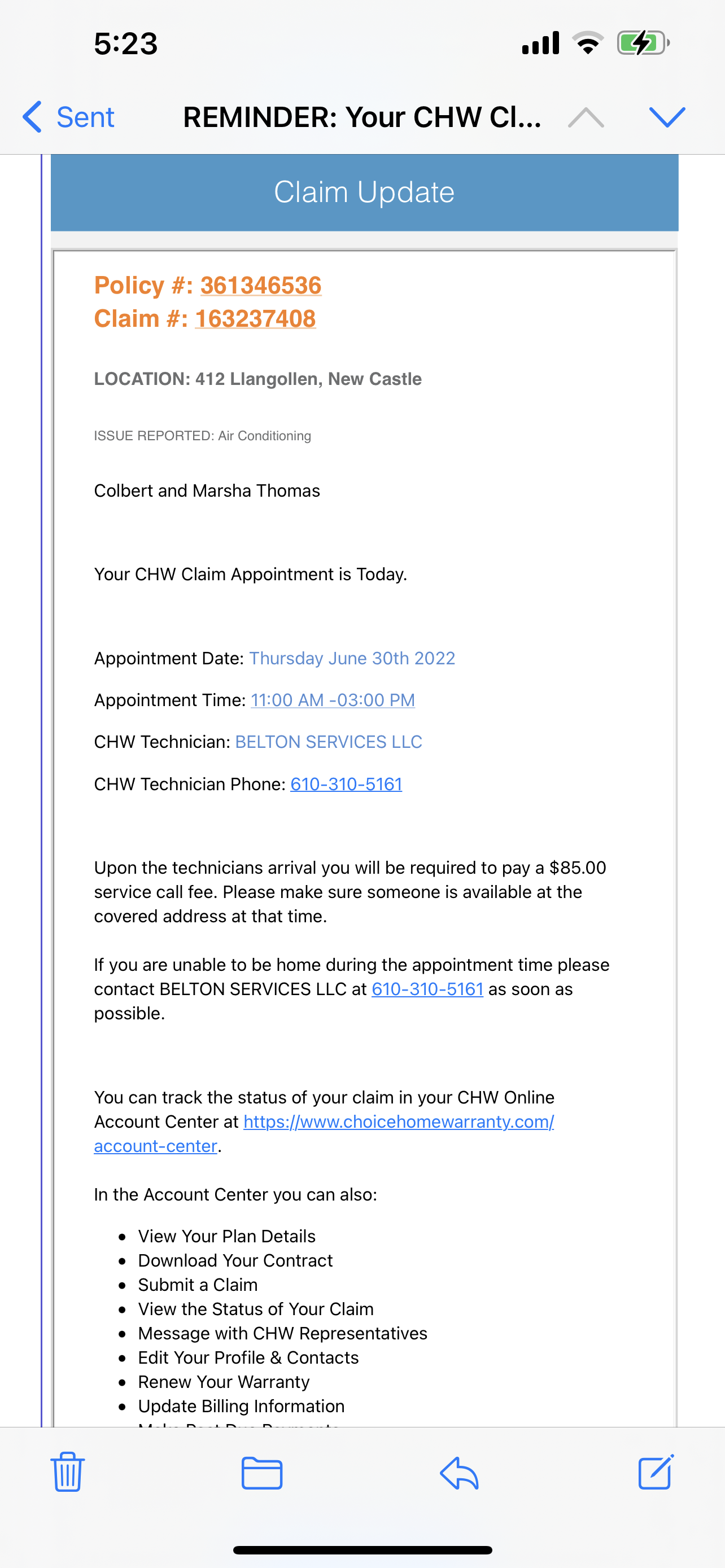The height and width of the screenshot is (1568, 725).
Task: Call the CHW Technician Phone number
Action: point(346,784)
